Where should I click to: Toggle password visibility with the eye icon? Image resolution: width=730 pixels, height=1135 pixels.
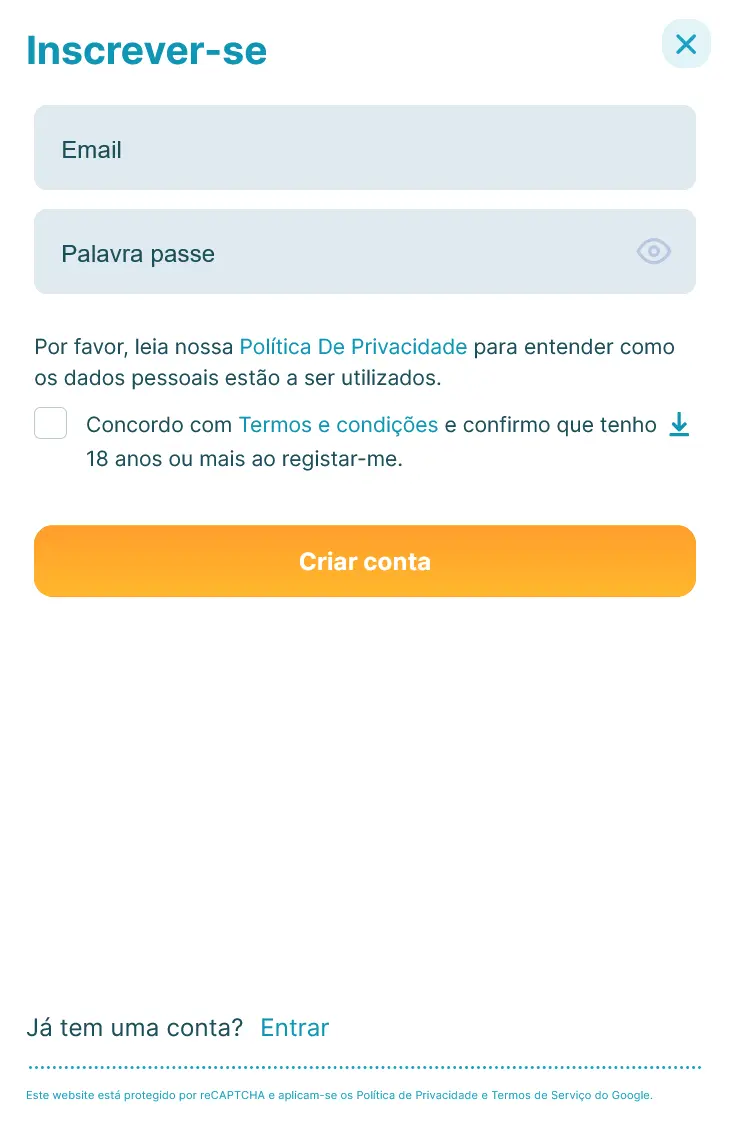point(653,251)
